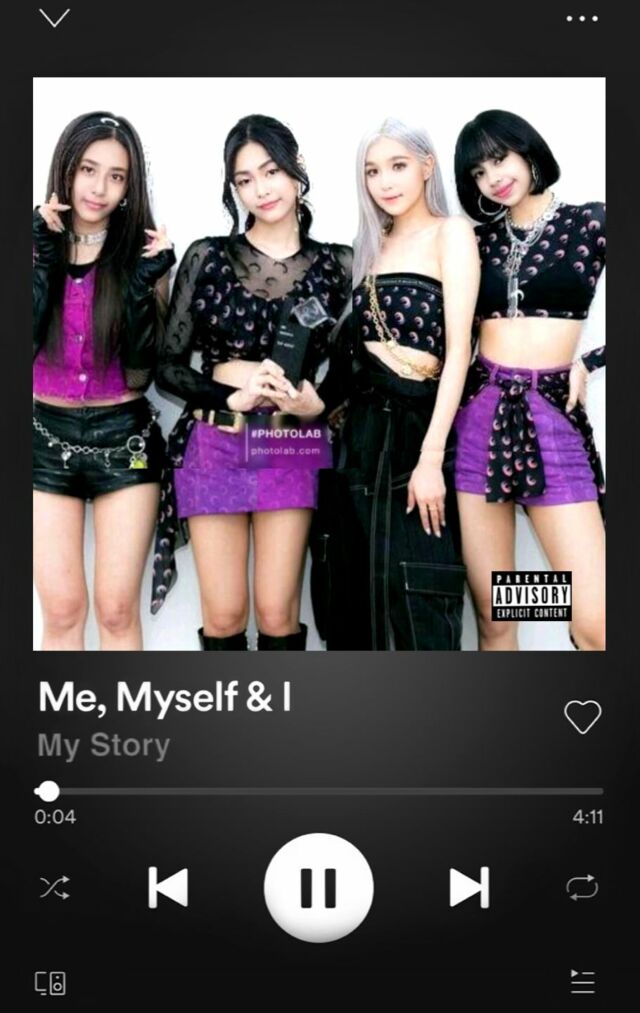Pause the current song
640x1013 pixels.
[x=318, y=887]
